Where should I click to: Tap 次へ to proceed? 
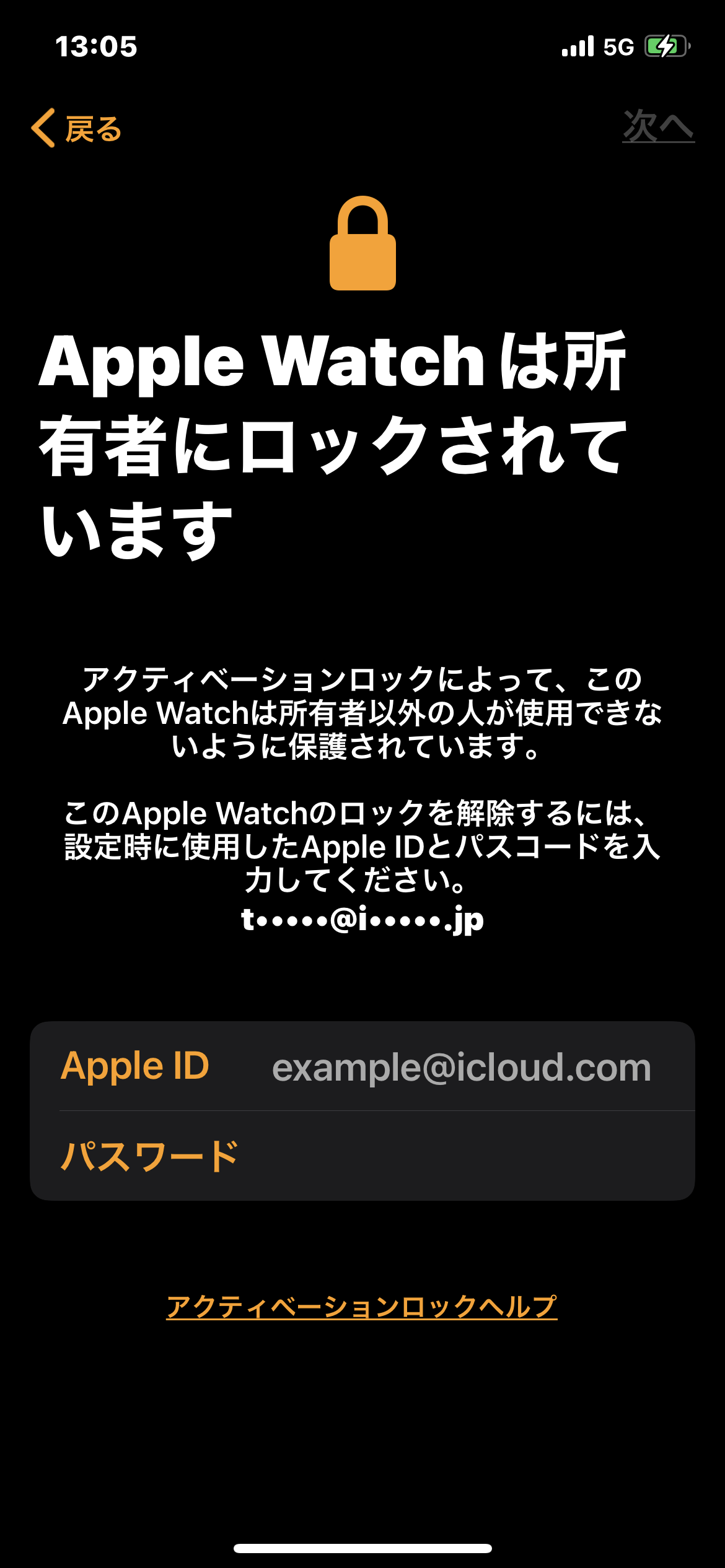pyautogui.click(x=657, y=127)
